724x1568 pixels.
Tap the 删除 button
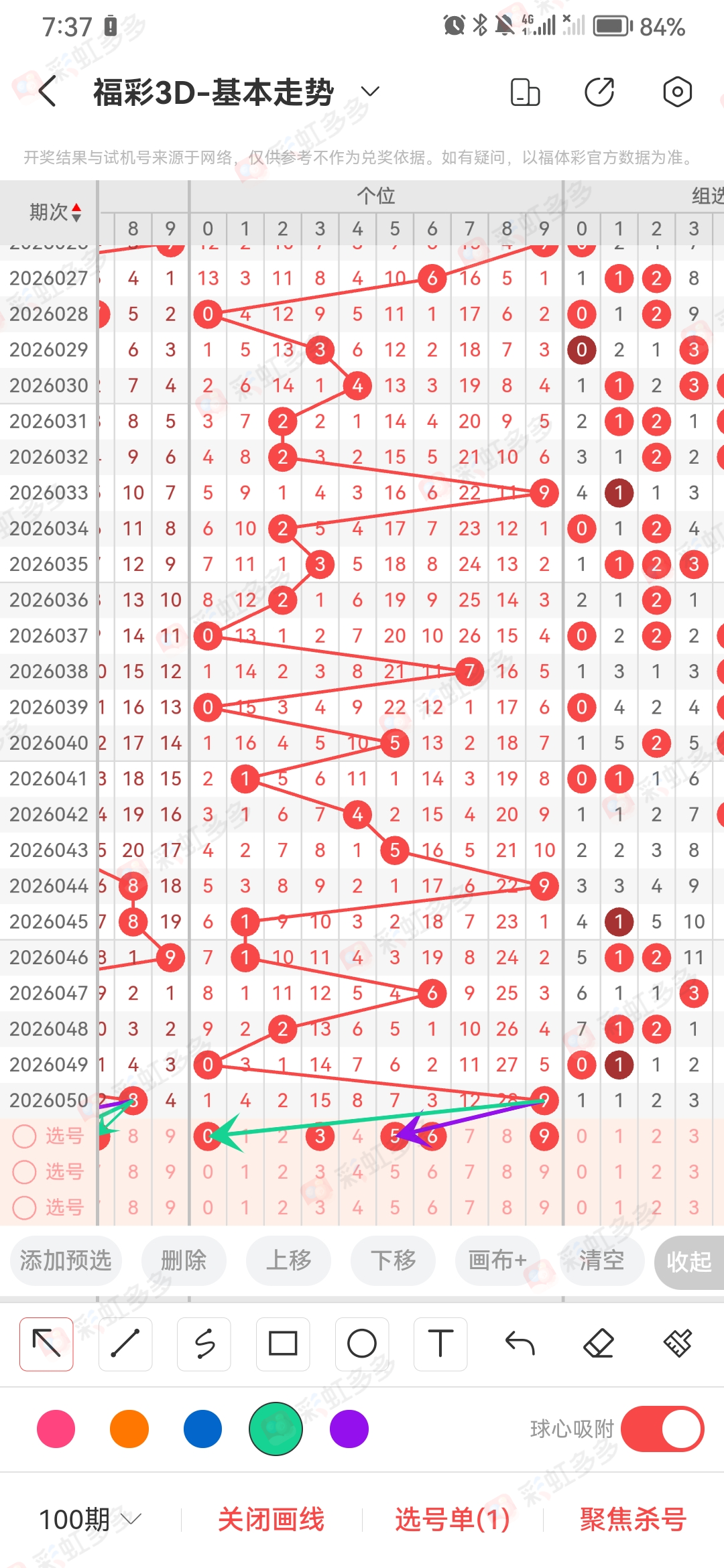[x=183, y=1261]
